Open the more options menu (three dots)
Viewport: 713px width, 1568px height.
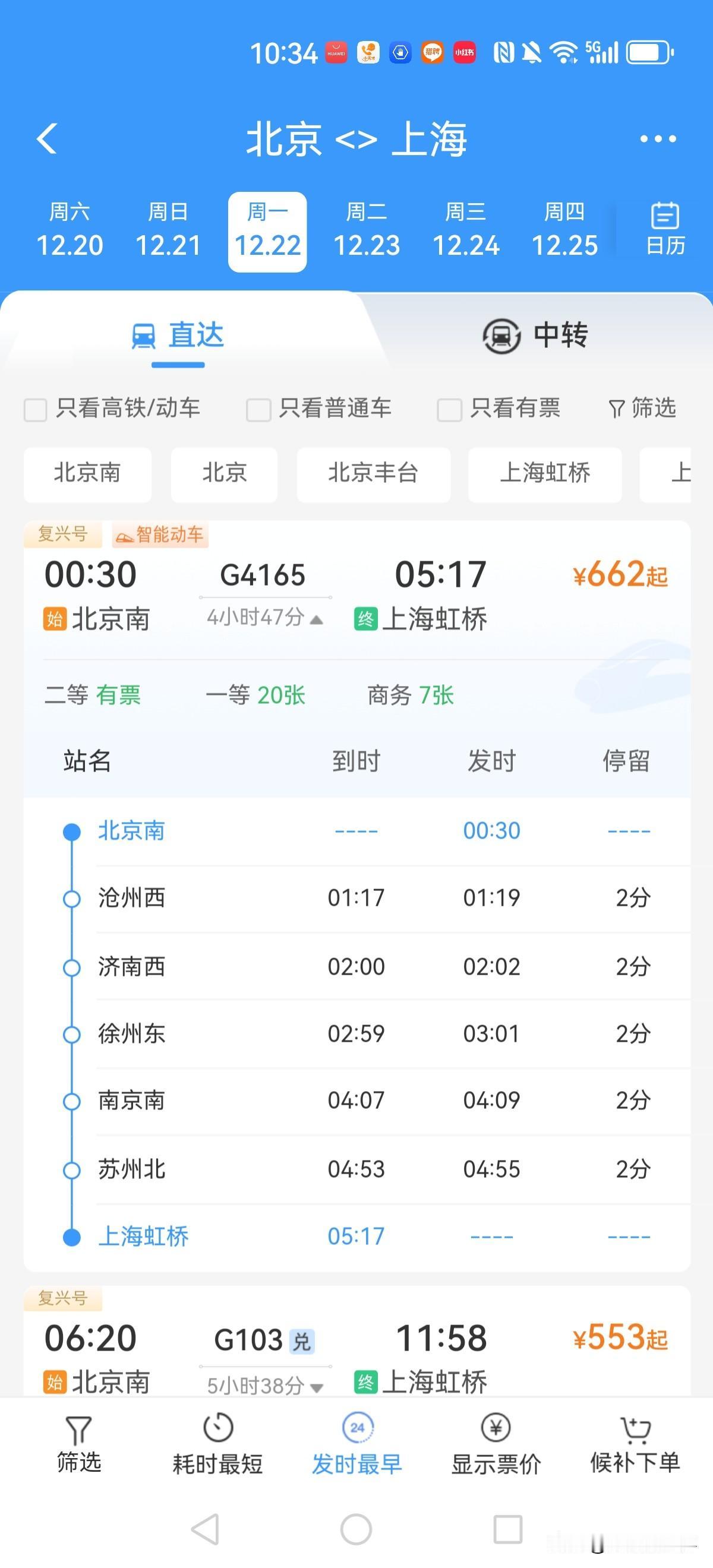pyautogui.click(x=657, y=139)
